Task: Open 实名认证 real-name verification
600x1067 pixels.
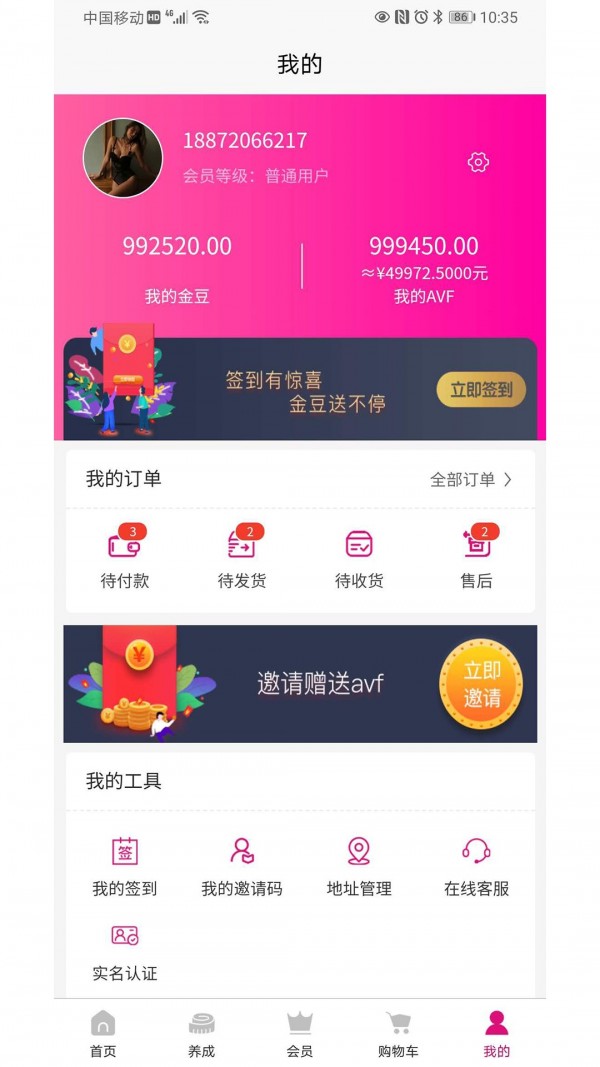Action: pyautogui.click(x=125, y=952)
